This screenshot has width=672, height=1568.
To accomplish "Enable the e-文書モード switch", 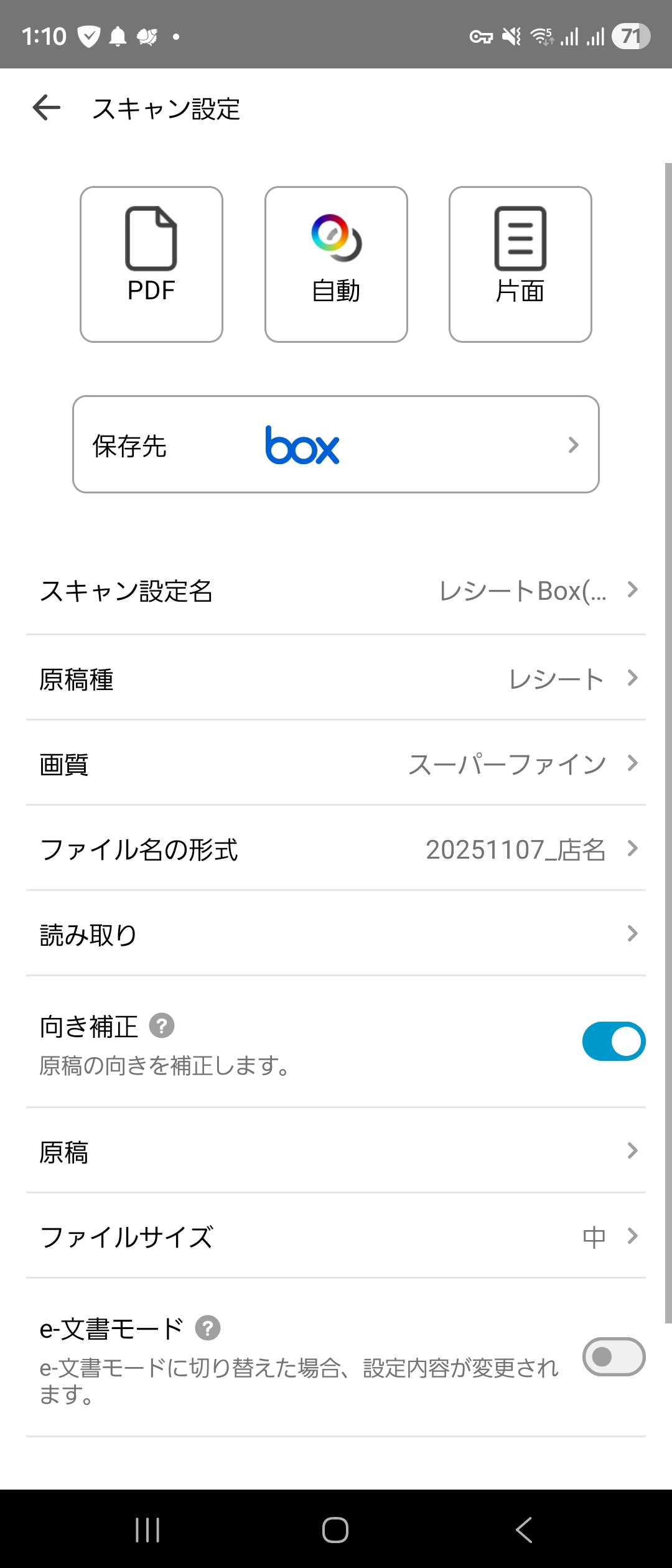I will point(614,1356).
